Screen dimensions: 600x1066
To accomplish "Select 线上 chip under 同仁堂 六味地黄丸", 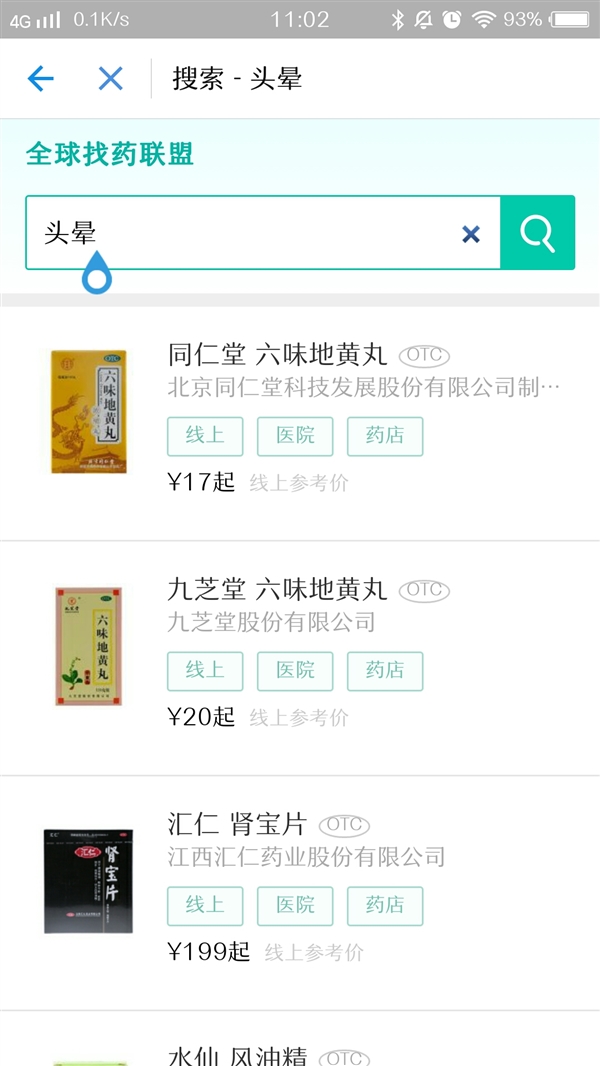I will [x=204, y=436].
